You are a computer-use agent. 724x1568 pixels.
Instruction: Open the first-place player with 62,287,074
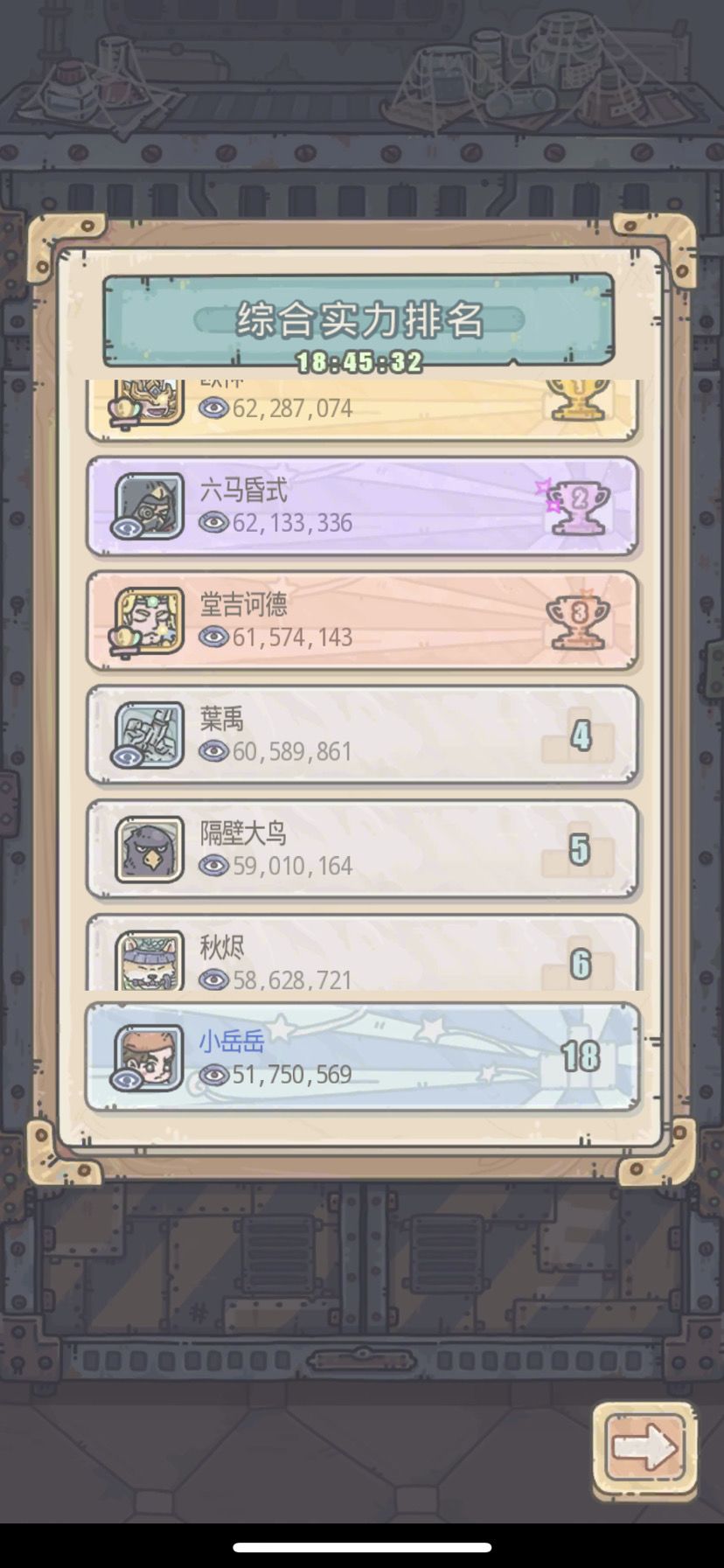pyautogui.click(x=362, y=411)
